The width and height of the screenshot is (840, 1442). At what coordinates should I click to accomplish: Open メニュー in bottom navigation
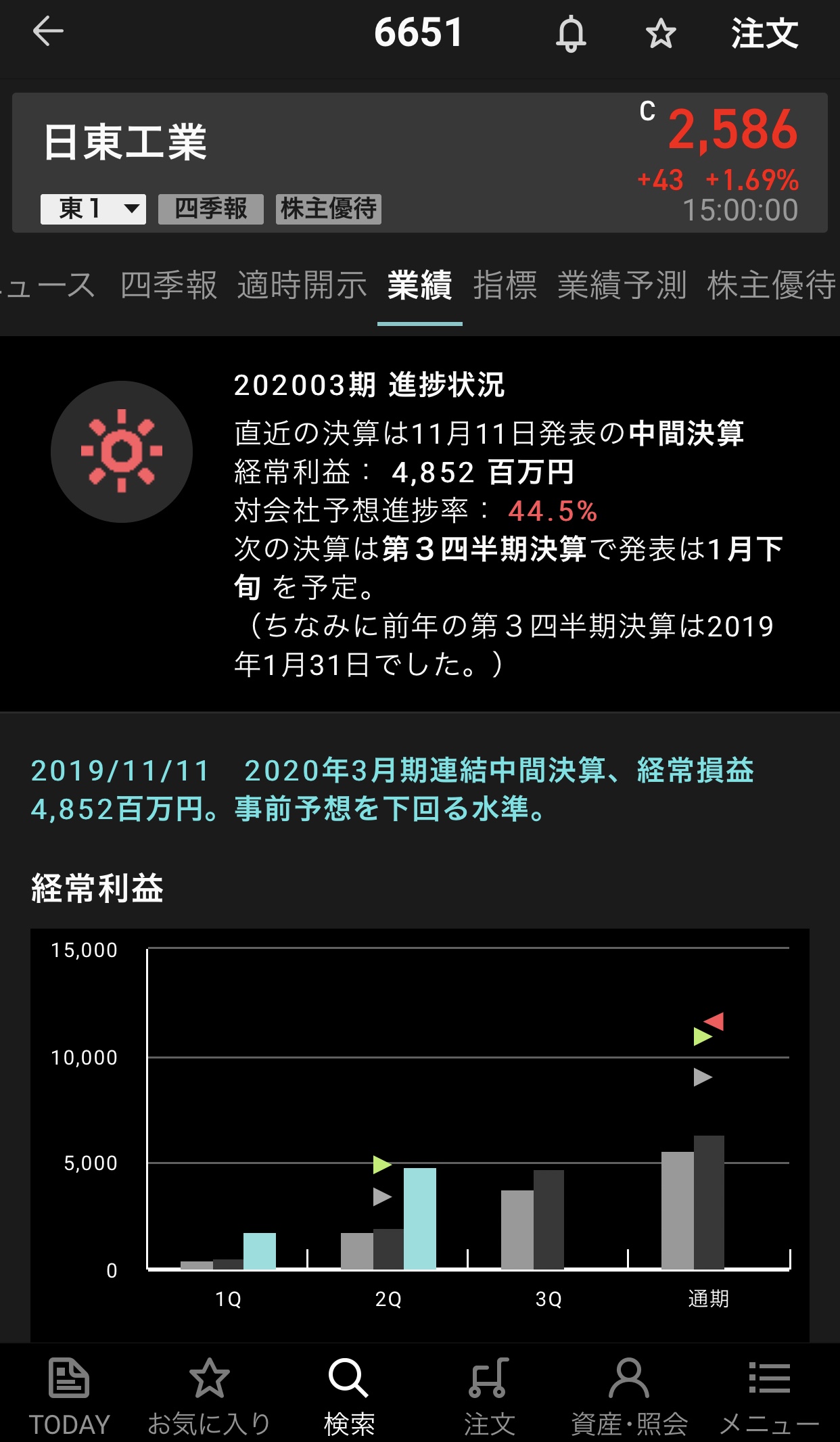(x=769, y=1396)
